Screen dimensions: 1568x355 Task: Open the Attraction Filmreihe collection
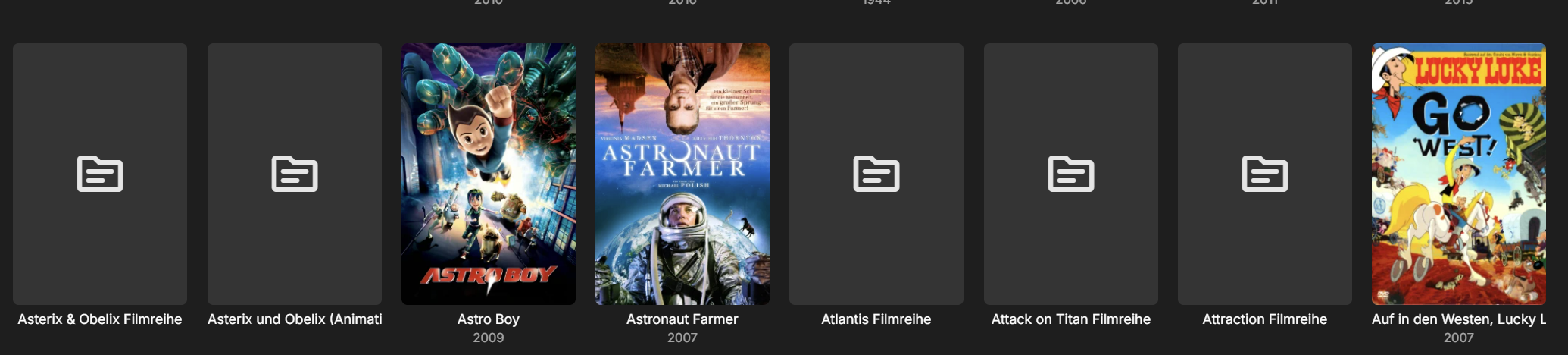click(1265, 174)
